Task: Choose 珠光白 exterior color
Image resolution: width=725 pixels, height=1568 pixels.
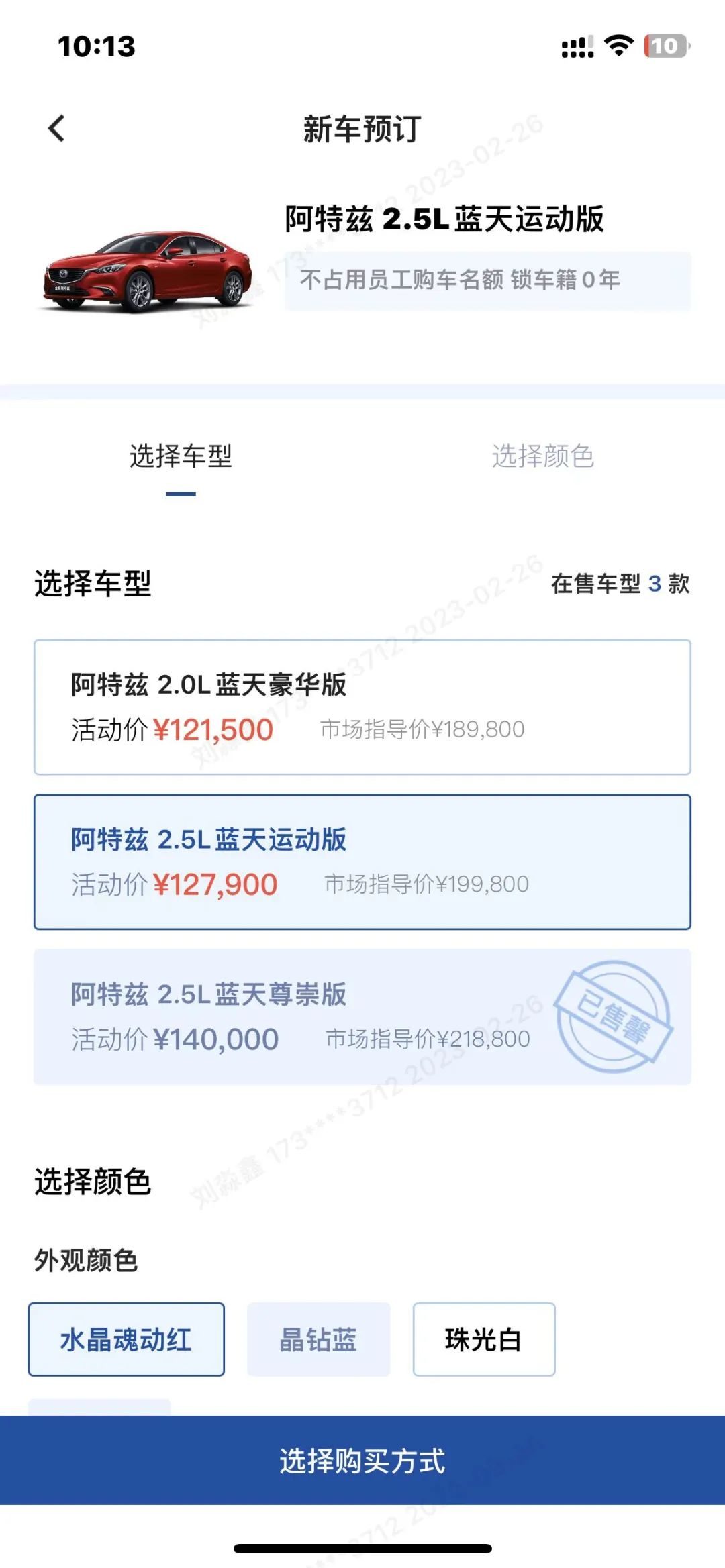Action: [483, 1339]
